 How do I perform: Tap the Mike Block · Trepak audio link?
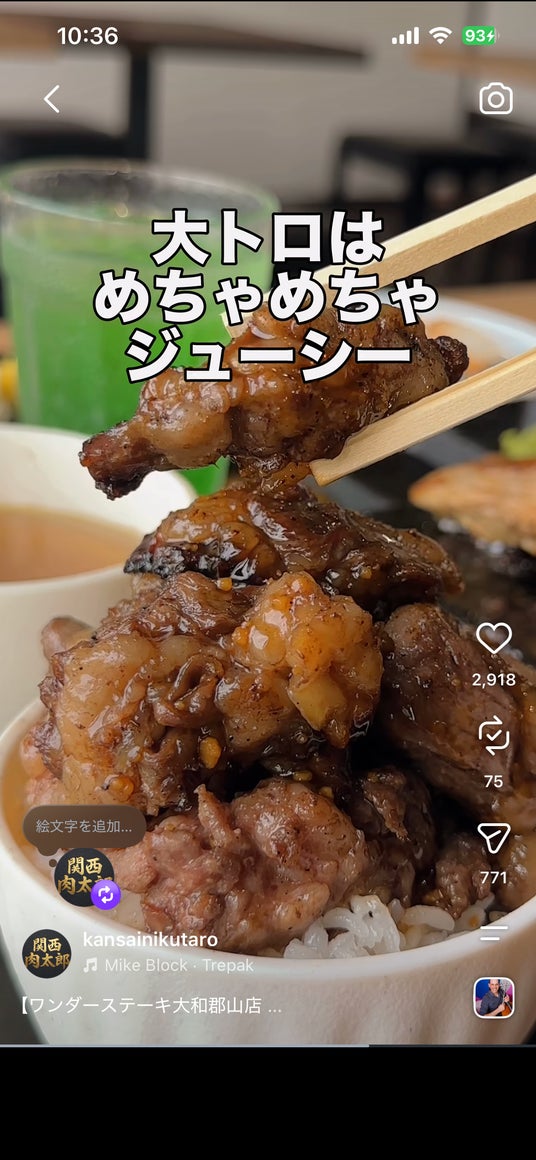[169, 965]
